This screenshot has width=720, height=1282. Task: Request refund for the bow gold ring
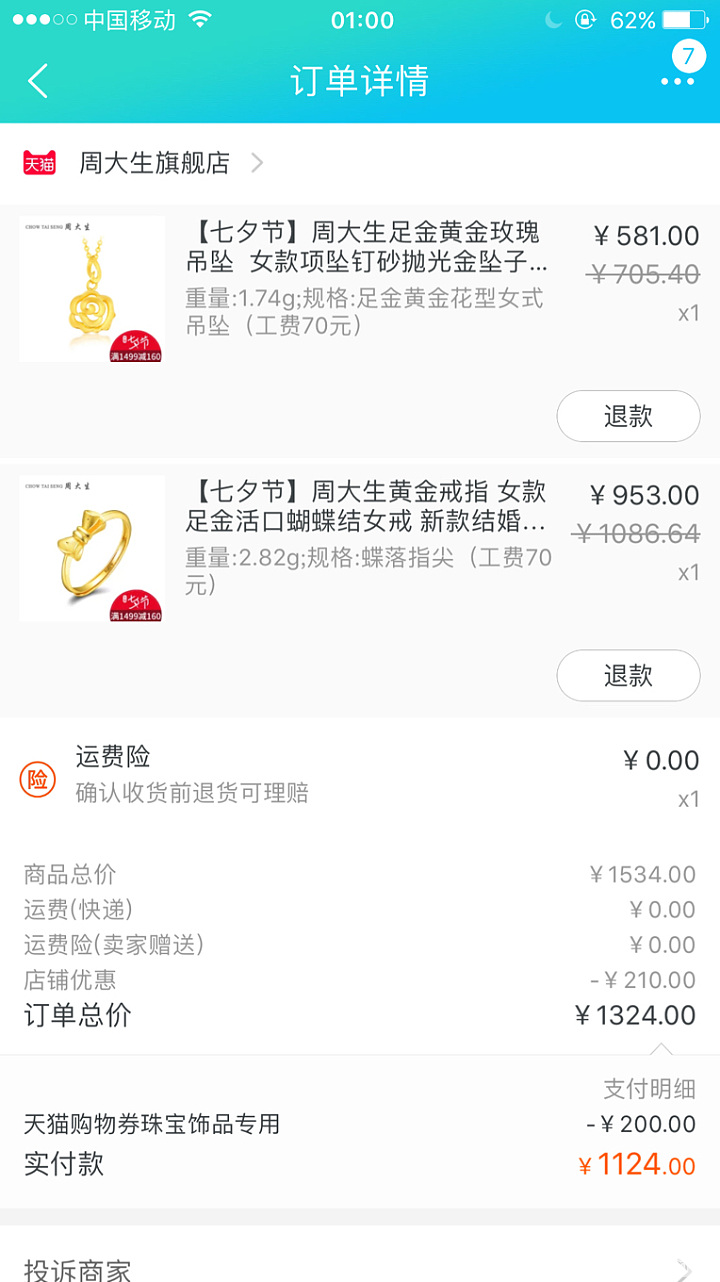point(628,676)
